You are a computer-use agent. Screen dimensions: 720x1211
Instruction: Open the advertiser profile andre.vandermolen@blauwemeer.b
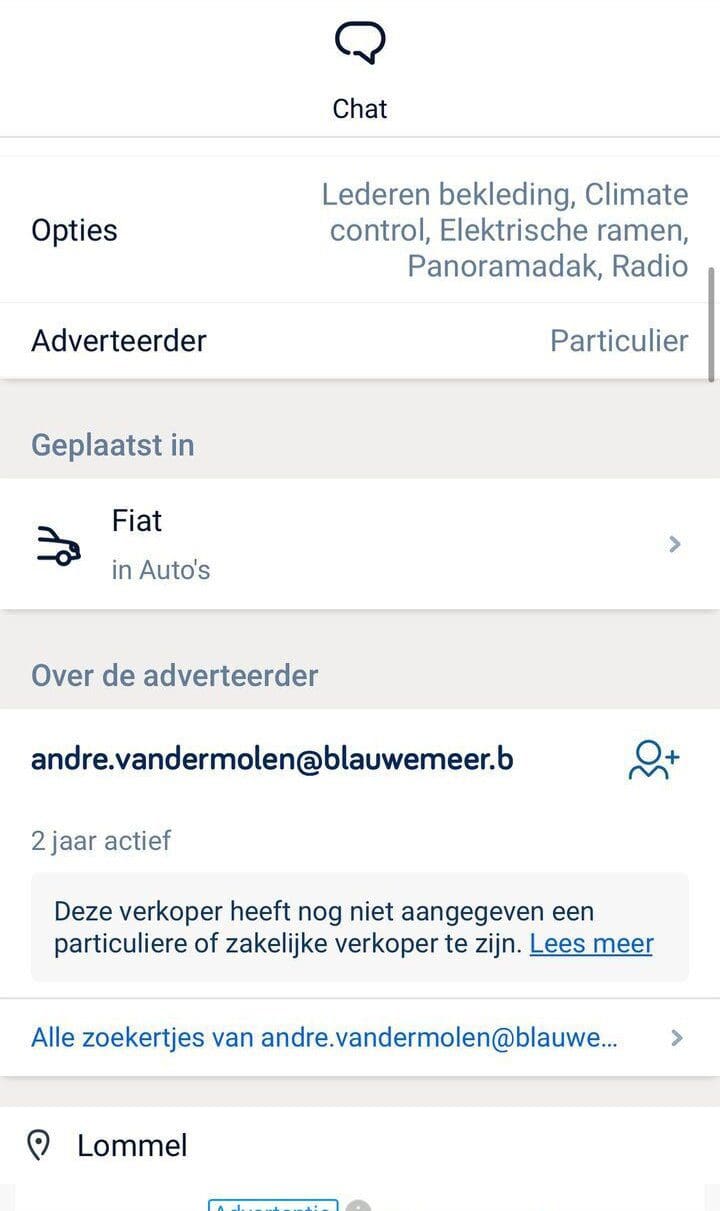(x=272, y=759)
